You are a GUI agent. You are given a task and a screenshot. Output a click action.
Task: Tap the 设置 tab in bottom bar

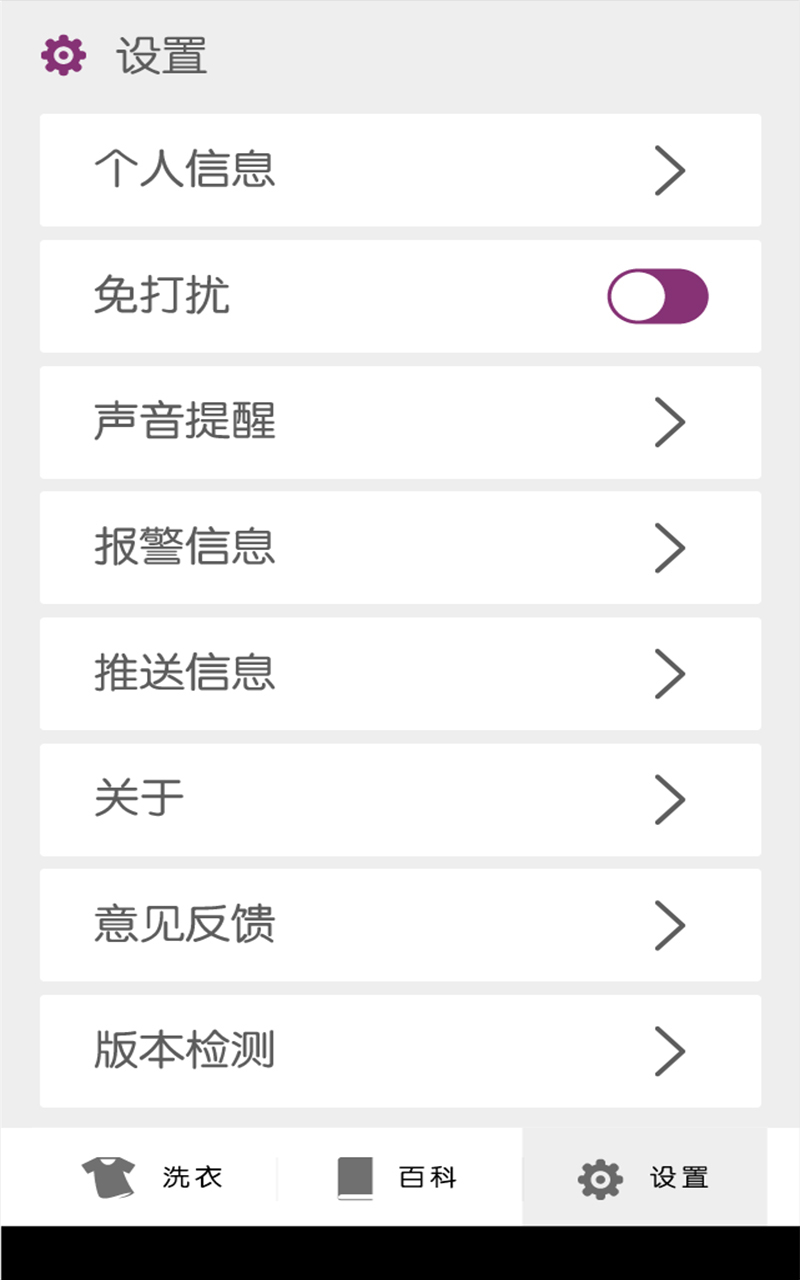click(644, 1177)
